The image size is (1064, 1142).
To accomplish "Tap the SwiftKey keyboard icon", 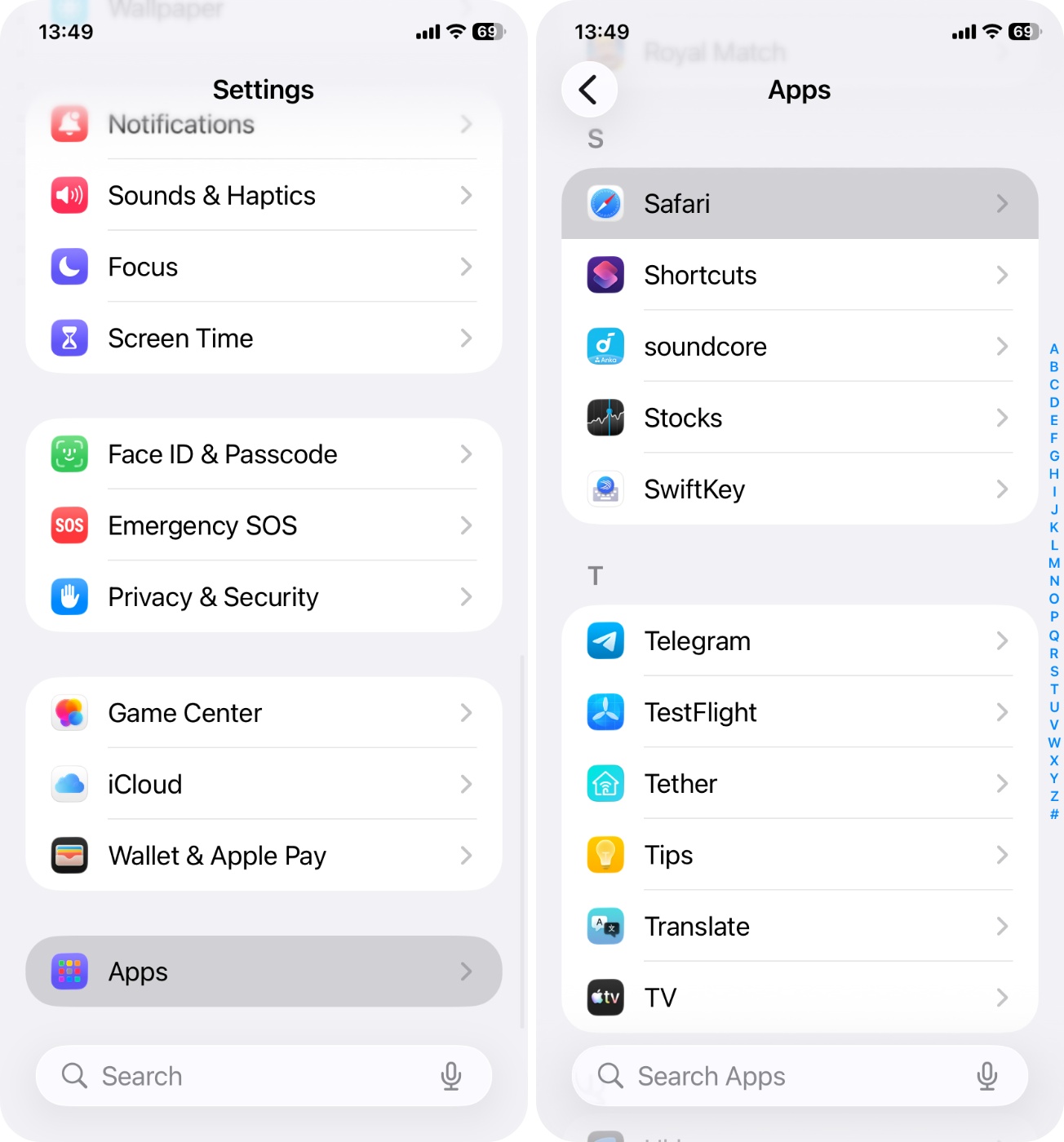I will [x=605, y=489].
